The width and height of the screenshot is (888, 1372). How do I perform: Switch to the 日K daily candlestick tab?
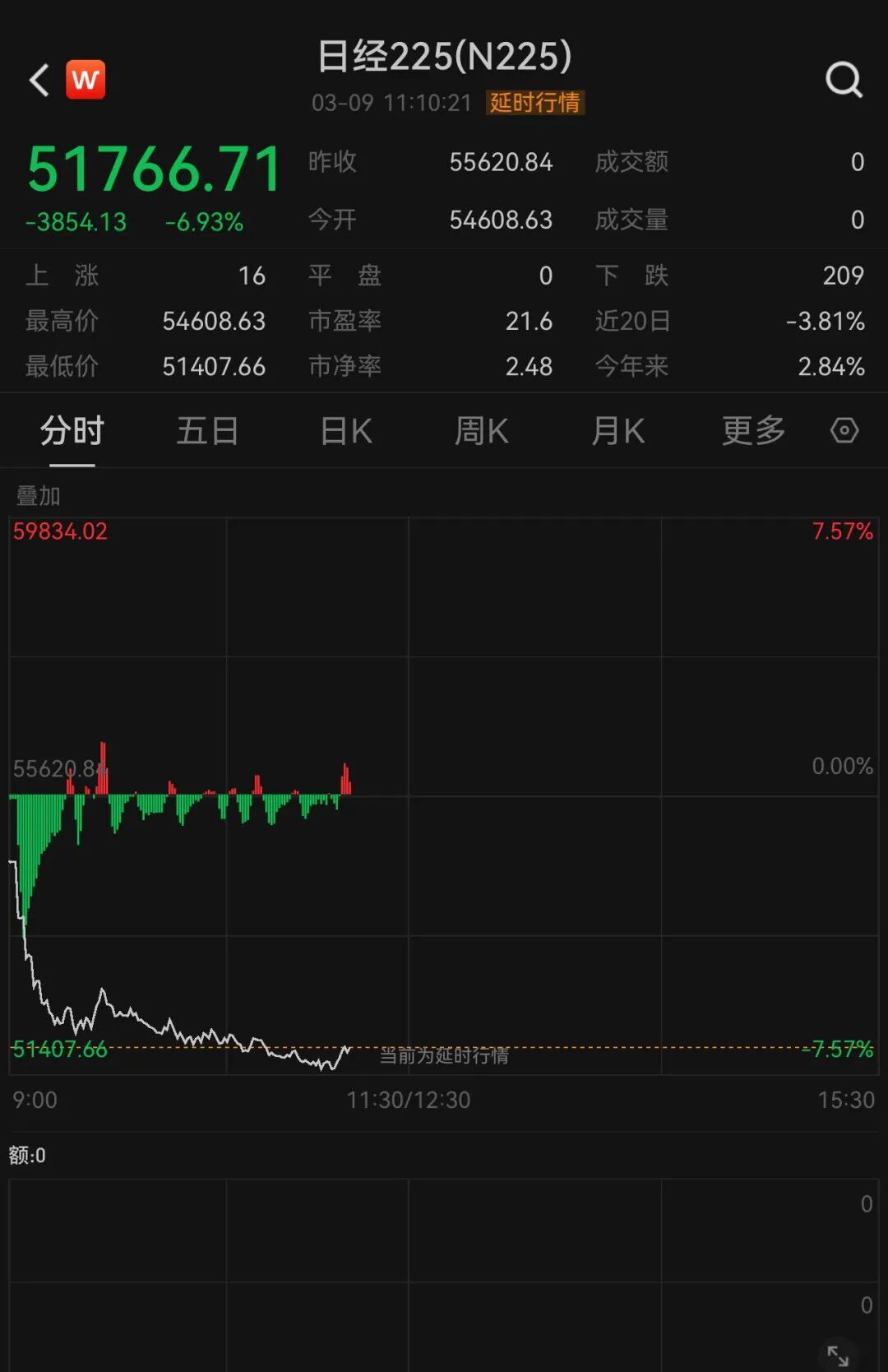pyautogui.click(x=345, y=430)
